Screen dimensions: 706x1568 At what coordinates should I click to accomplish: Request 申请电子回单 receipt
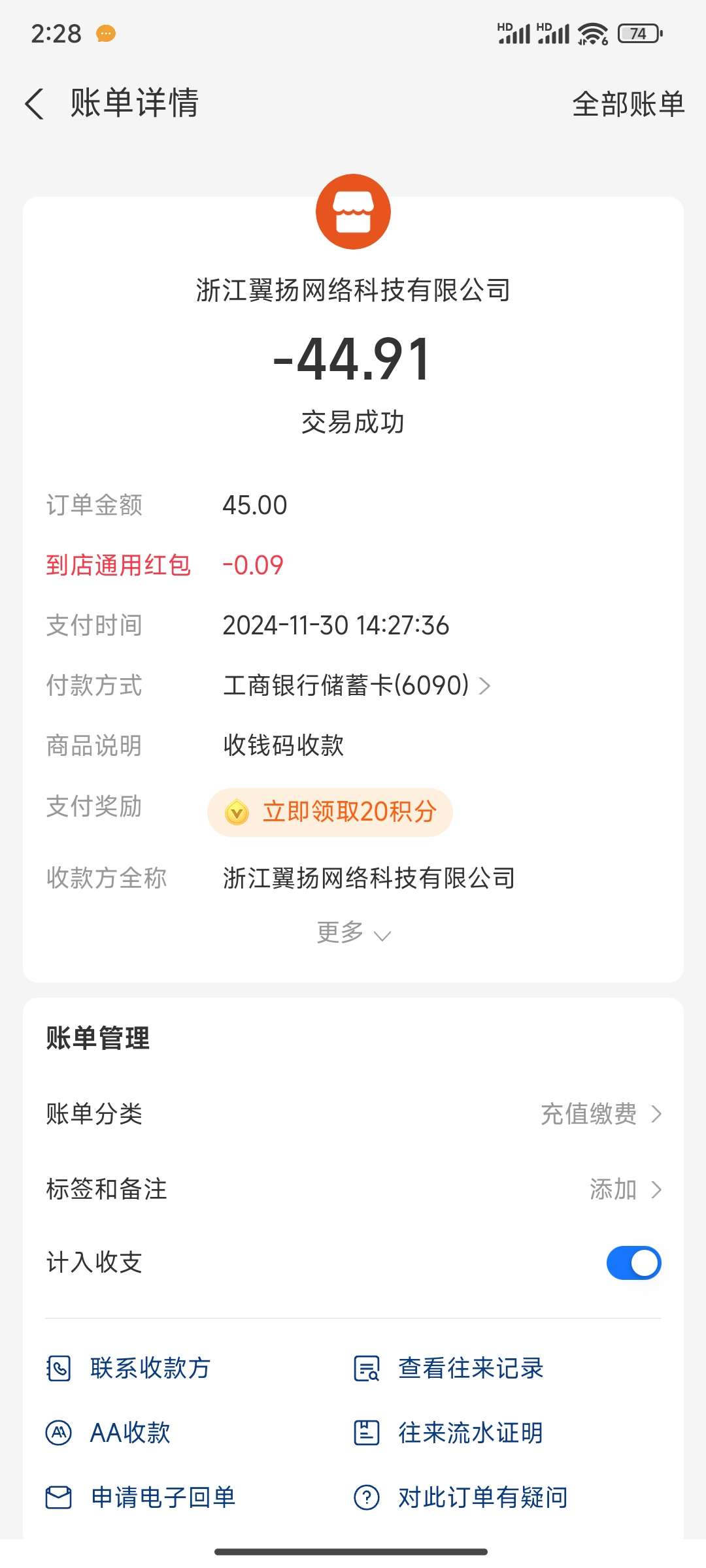(141, 1497)
